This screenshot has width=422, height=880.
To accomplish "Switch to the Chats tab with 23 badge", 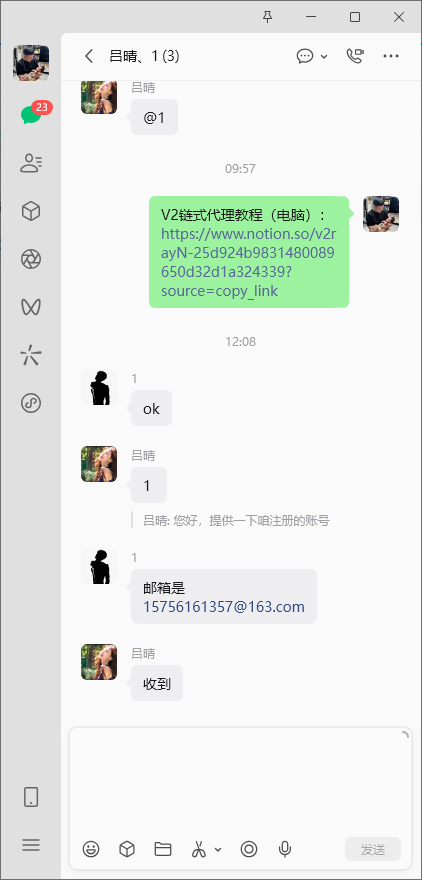I will click(x=31, y=115).
